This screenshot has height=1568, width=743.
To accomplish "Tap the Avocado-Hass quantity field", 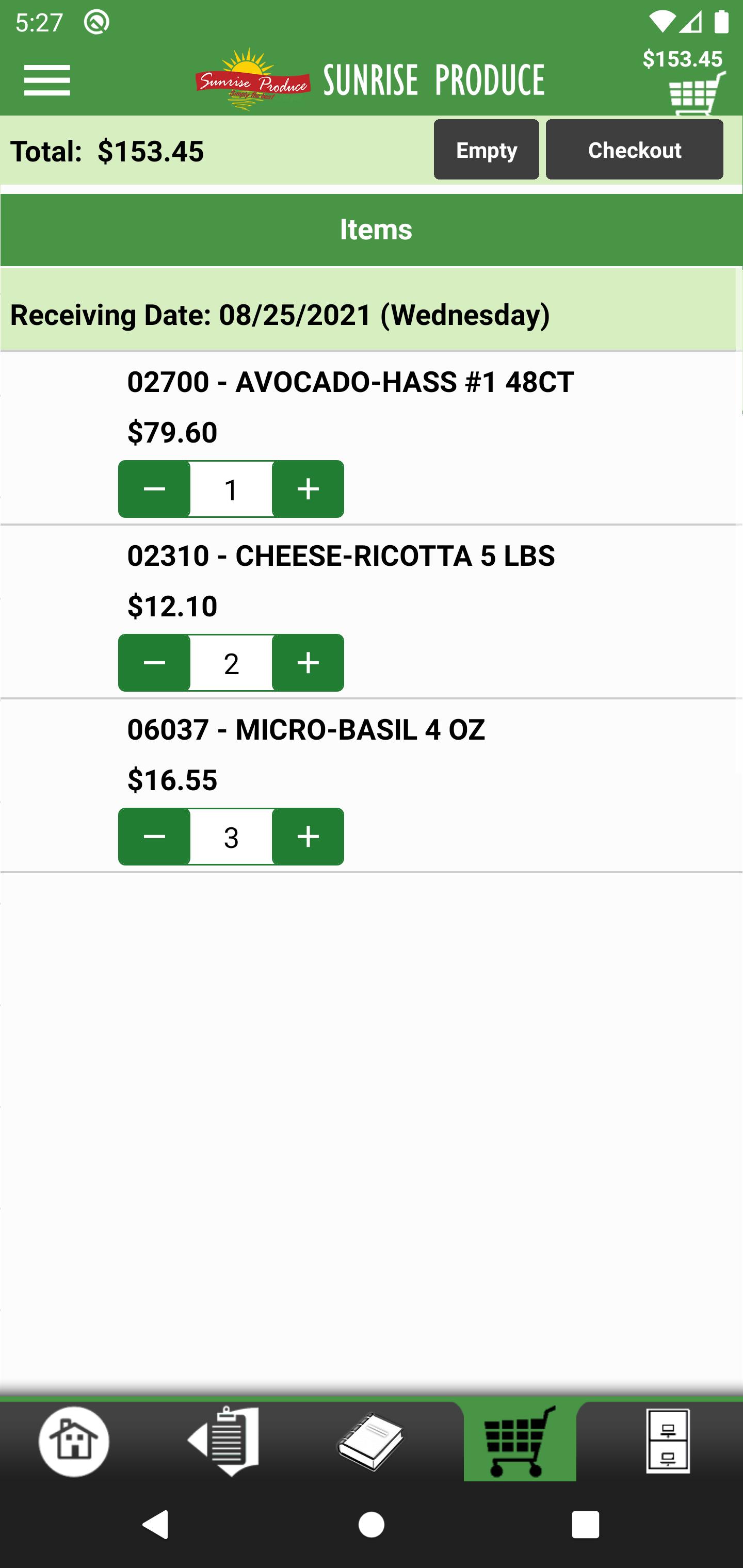I will pyautogui.click(x=231, y=489).
